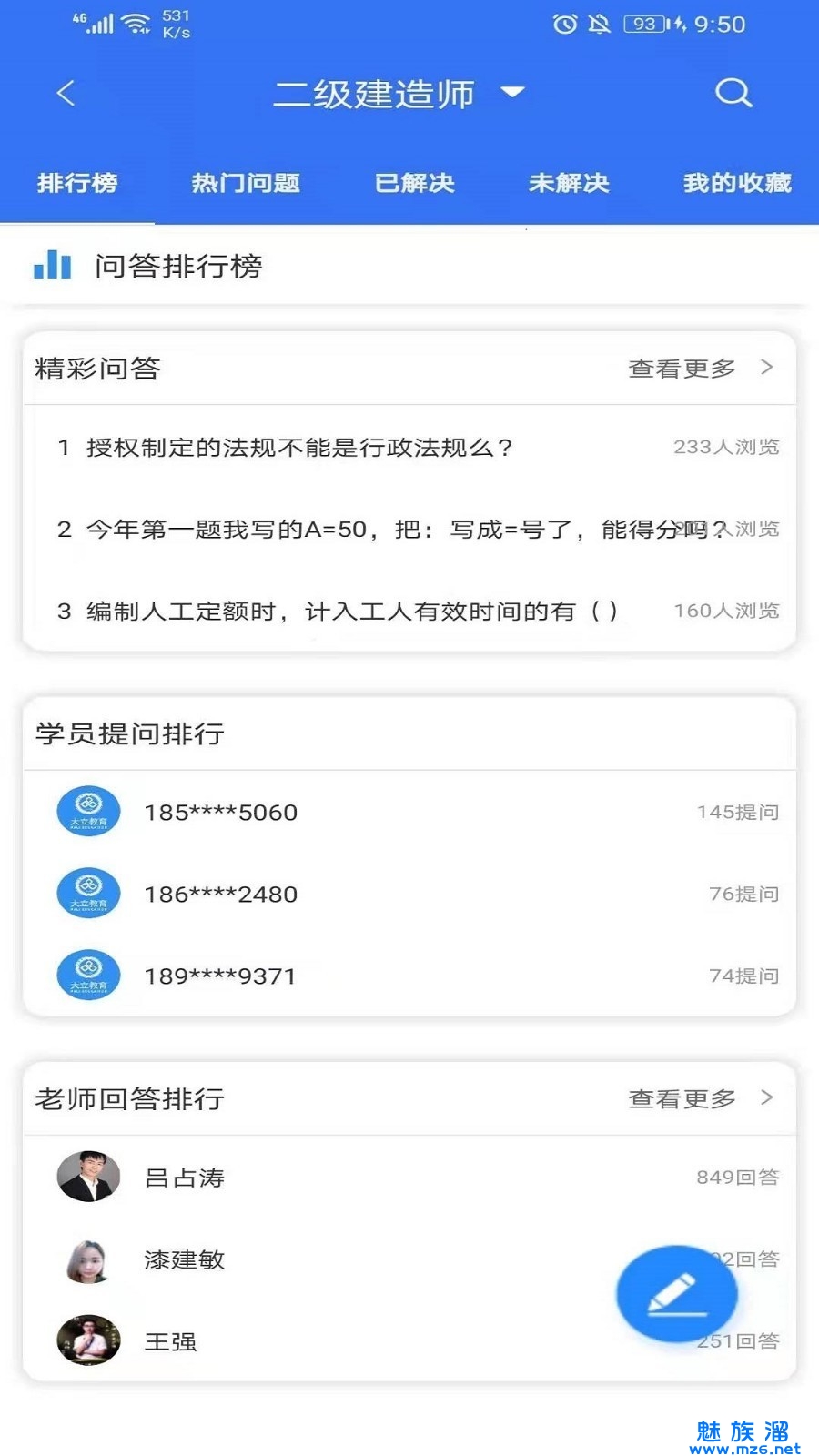Go back using the top-left arrow
Screen dimensions: 819x1456
tap(66, 93)
